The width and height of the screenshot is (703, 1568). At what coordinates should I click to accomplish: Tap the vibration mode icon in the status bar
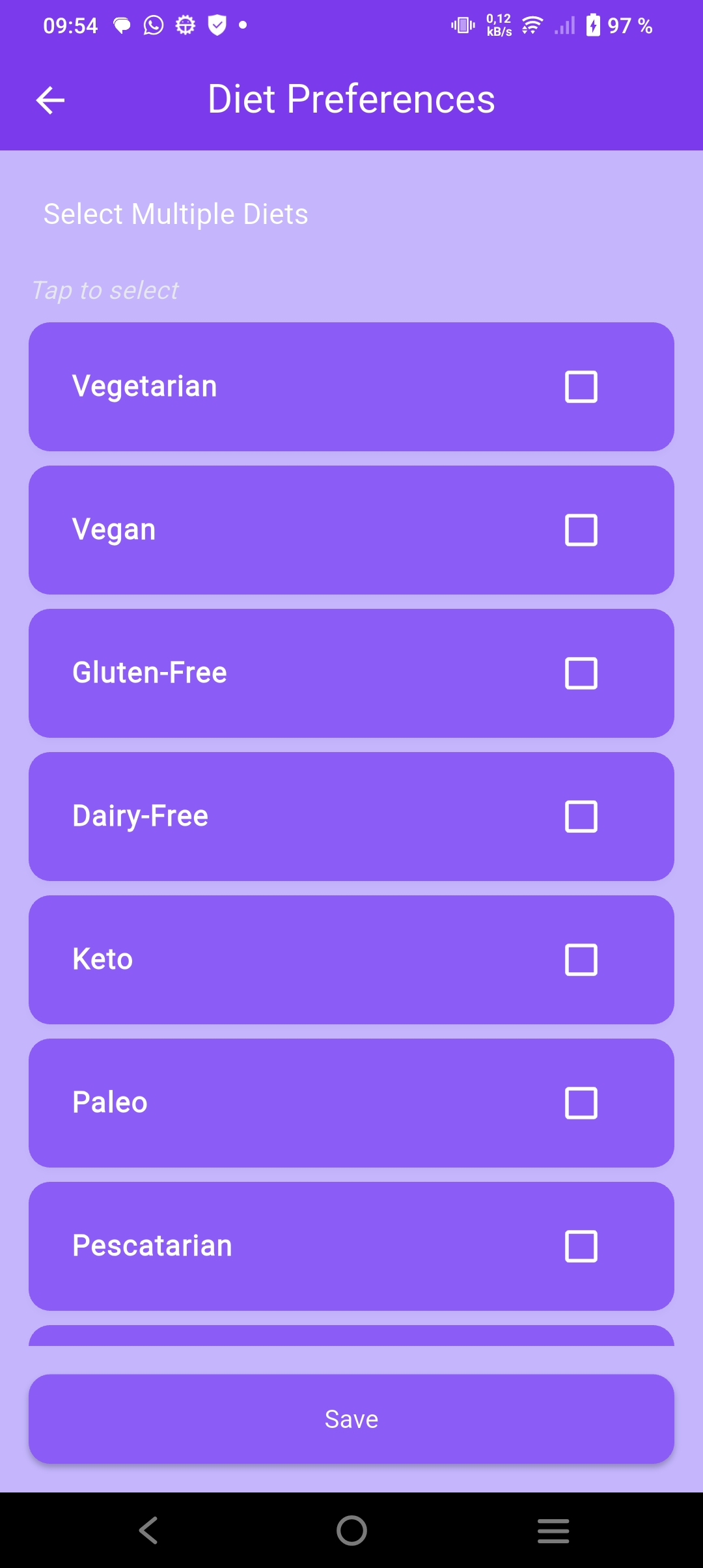click(x=462, y=25)
